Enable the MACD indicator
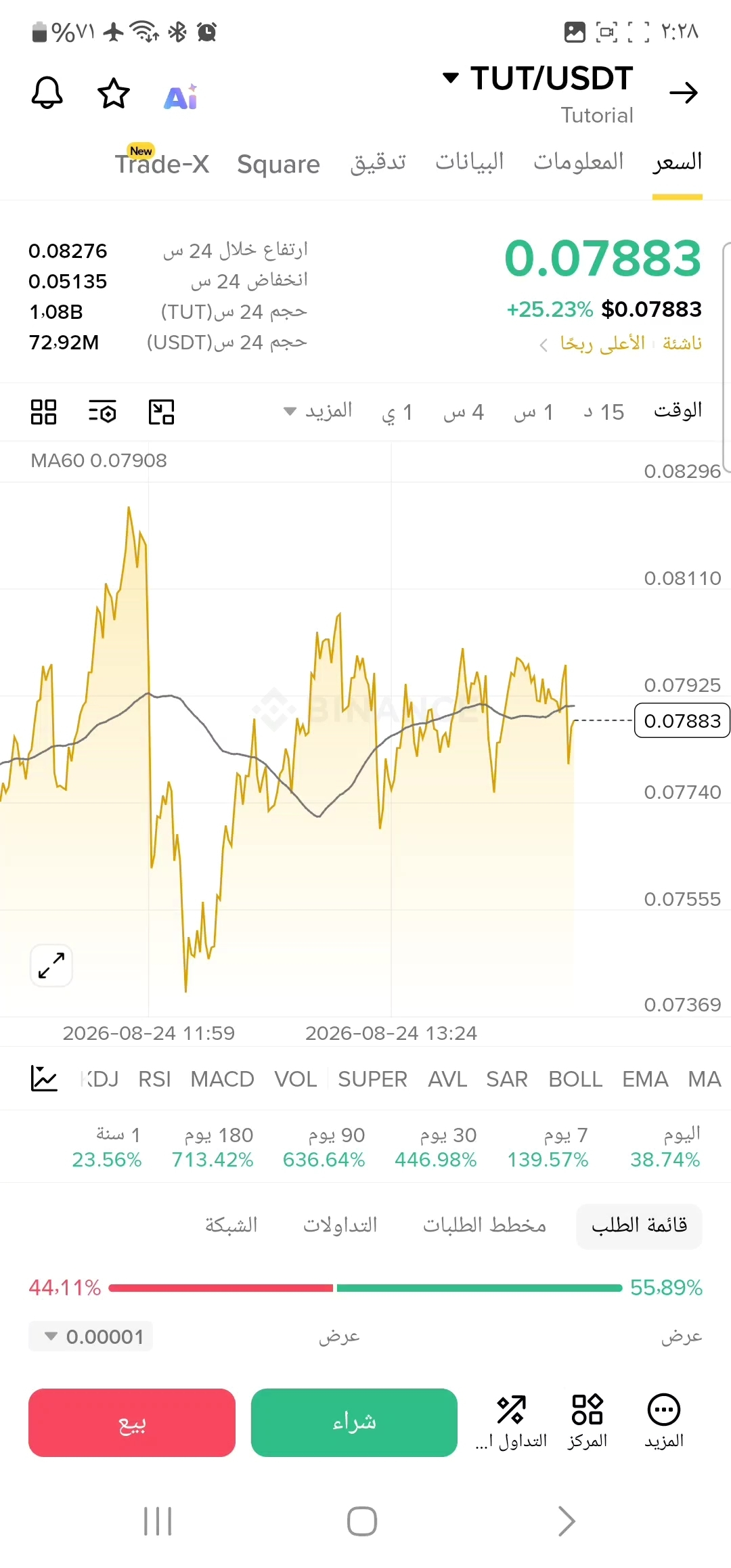This screenshot has width=731, height=1568. (x=222, y=1079)
